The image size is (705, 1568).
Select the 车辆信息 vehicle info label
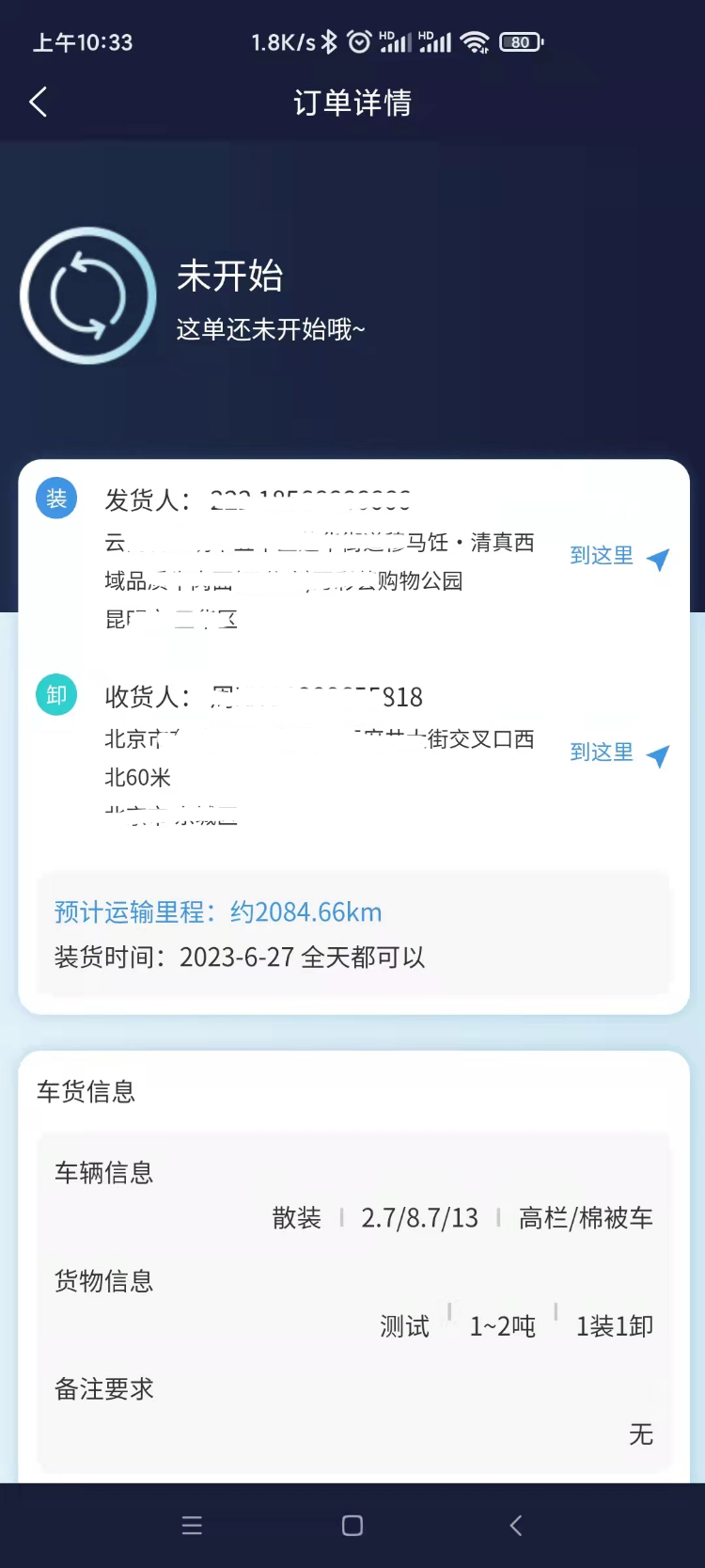click(x=102, y=1173)
